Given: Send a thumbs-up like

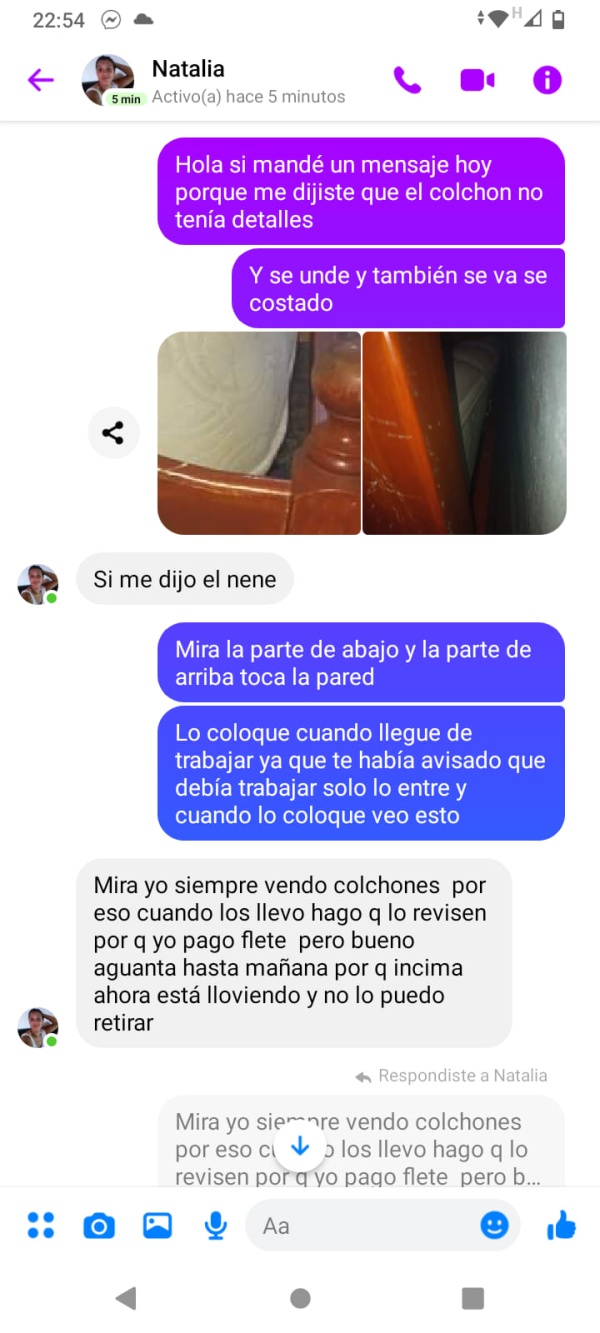Looking at the screenshot, I should point(562,1225).
